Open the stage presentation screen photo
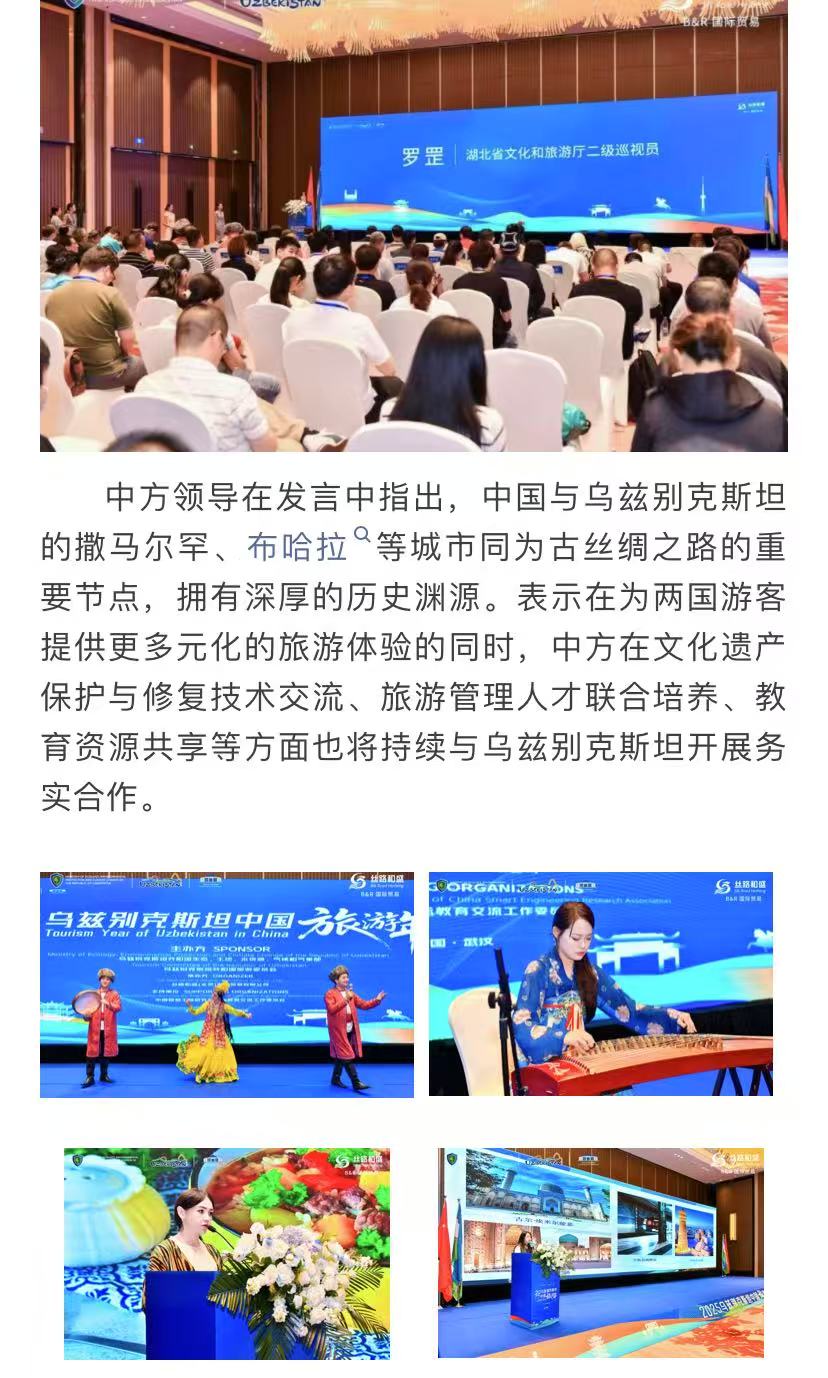828x1378 pixels. [x=600, y=1253]
